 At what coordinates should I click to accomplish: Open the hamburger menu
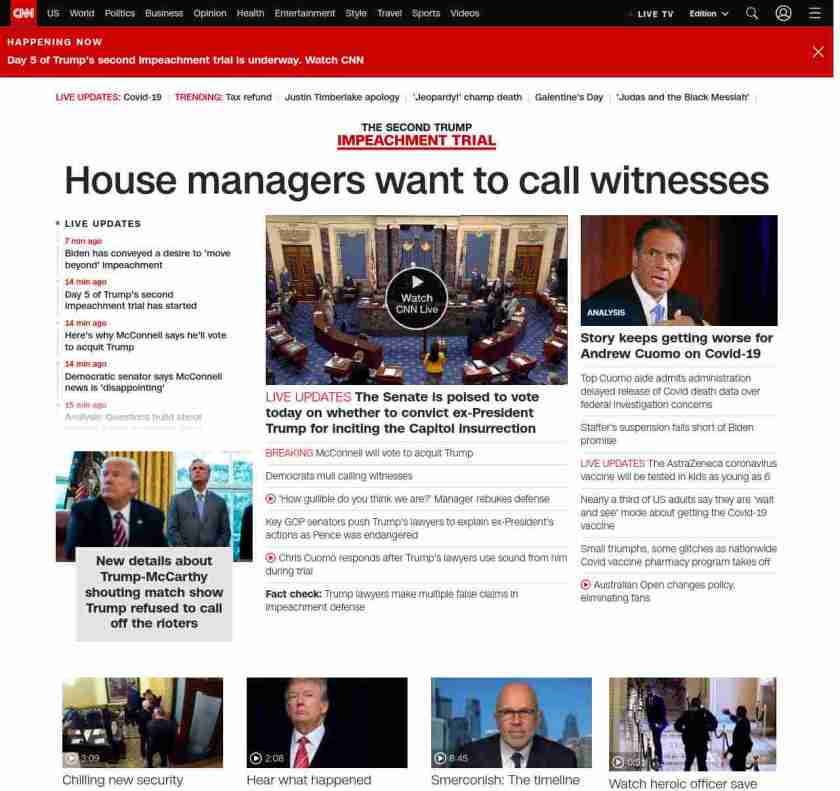tap(815, 13)
